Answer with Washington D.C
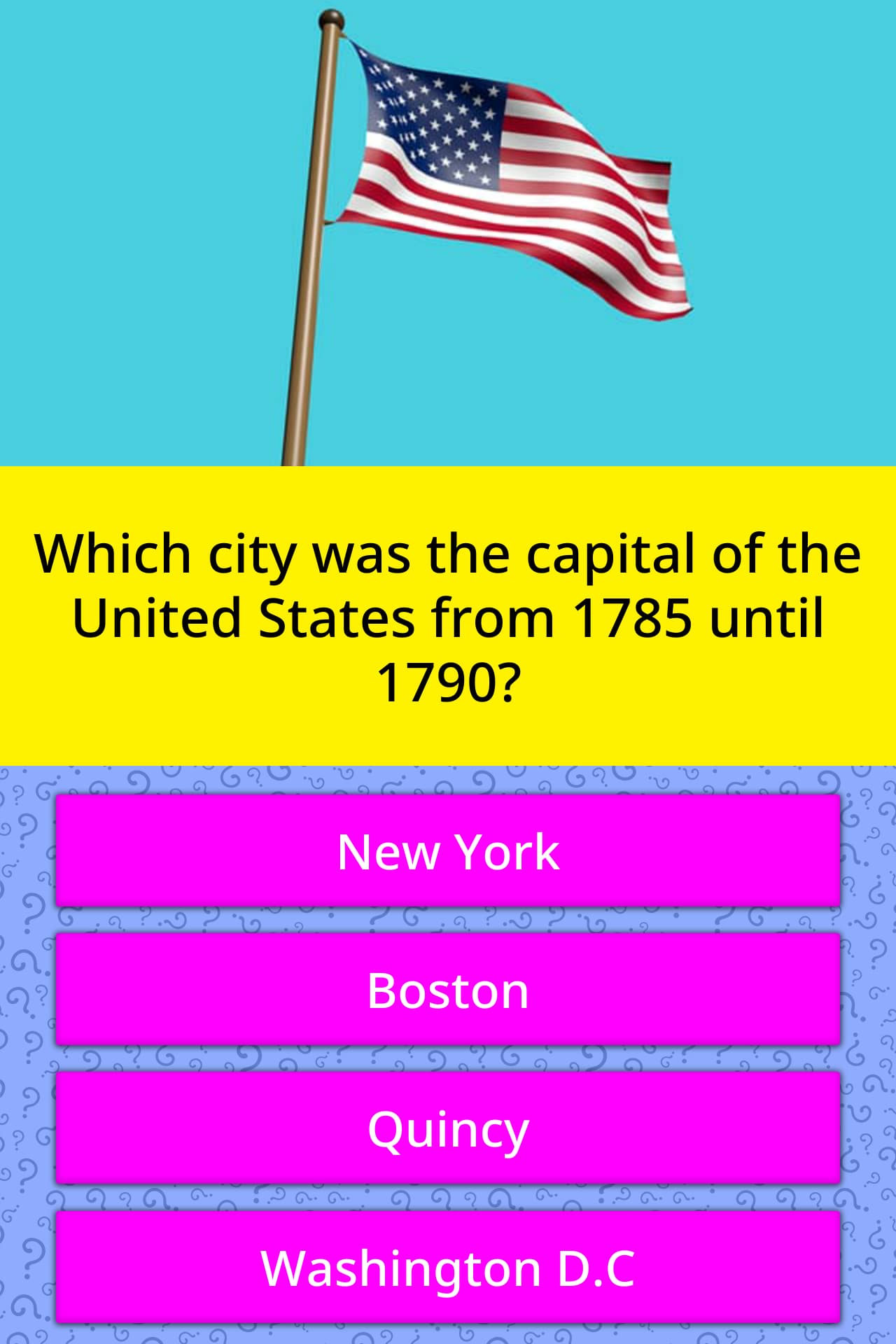 pyautogui.click(x=448, y=1267)
